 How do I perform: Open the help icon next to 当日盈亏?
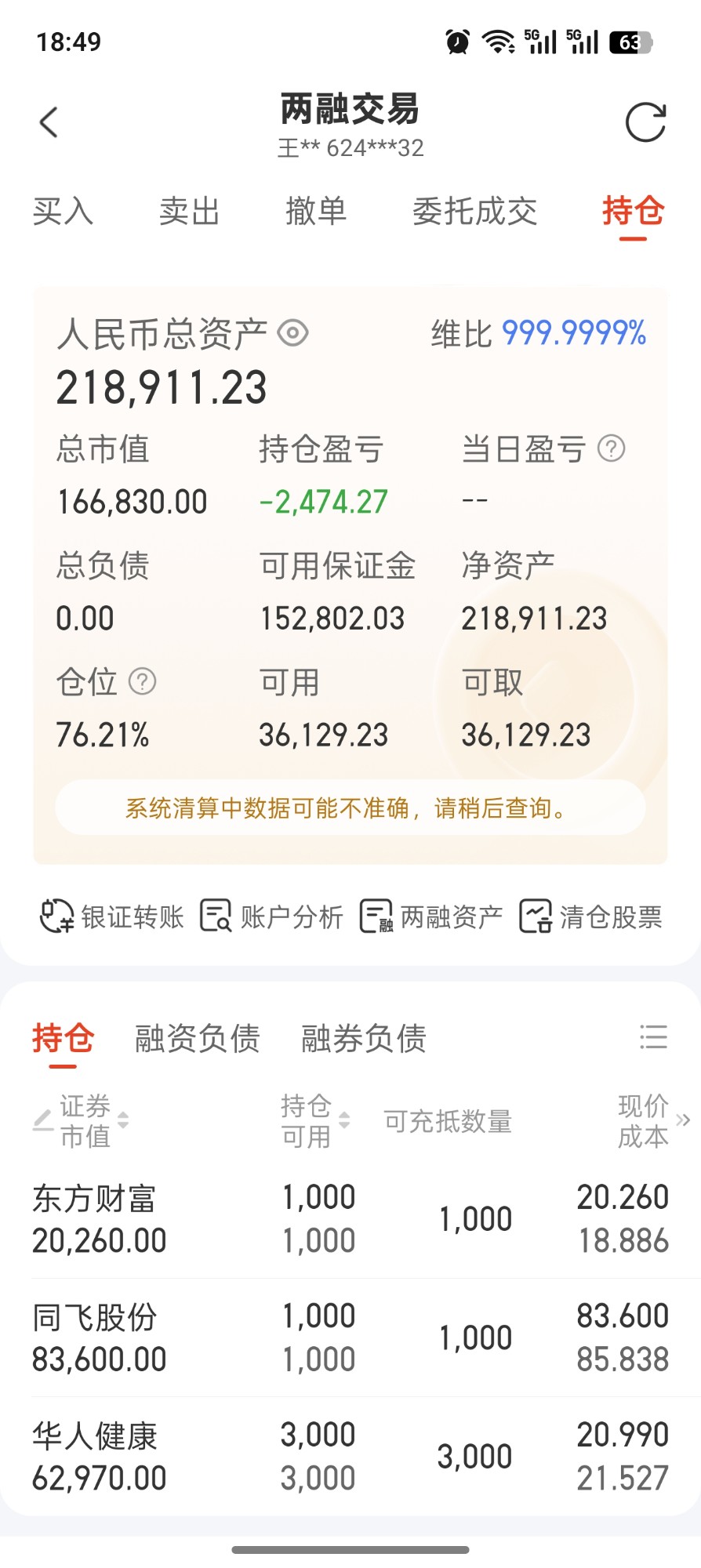pos(612,448)
